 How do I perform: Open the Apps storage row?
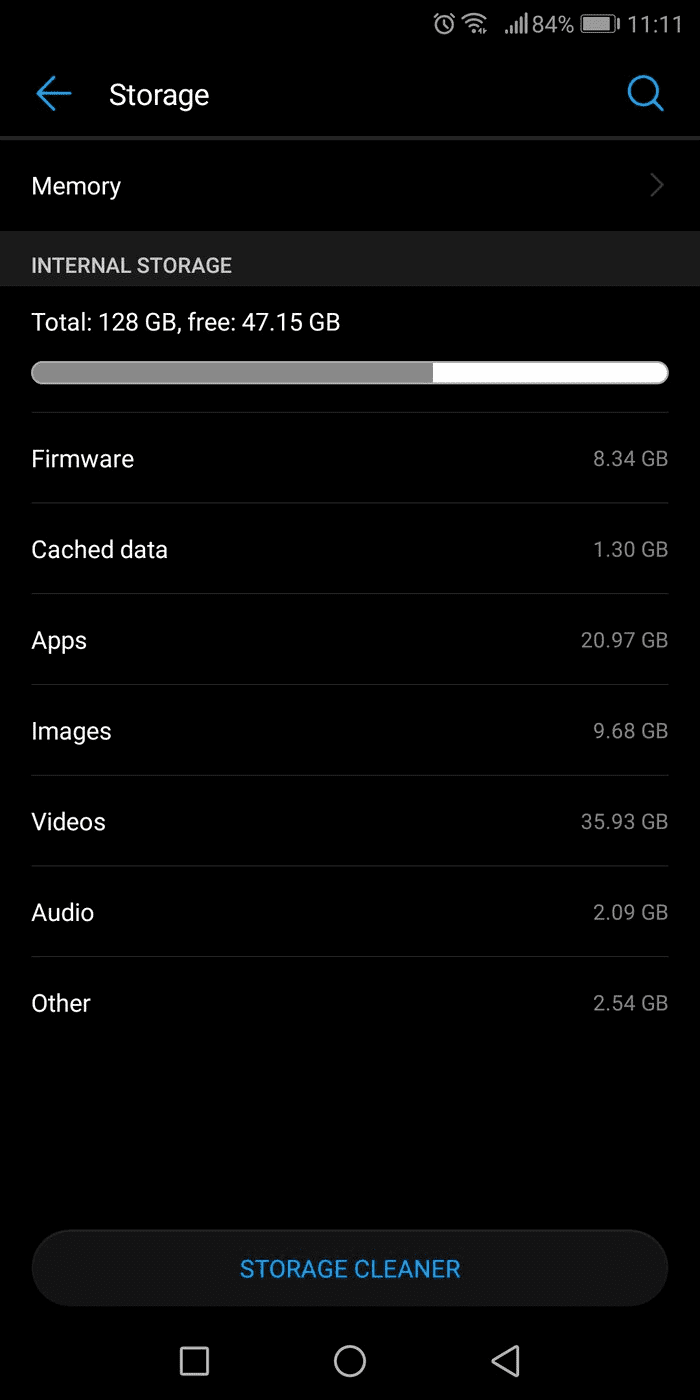point(350,640)
